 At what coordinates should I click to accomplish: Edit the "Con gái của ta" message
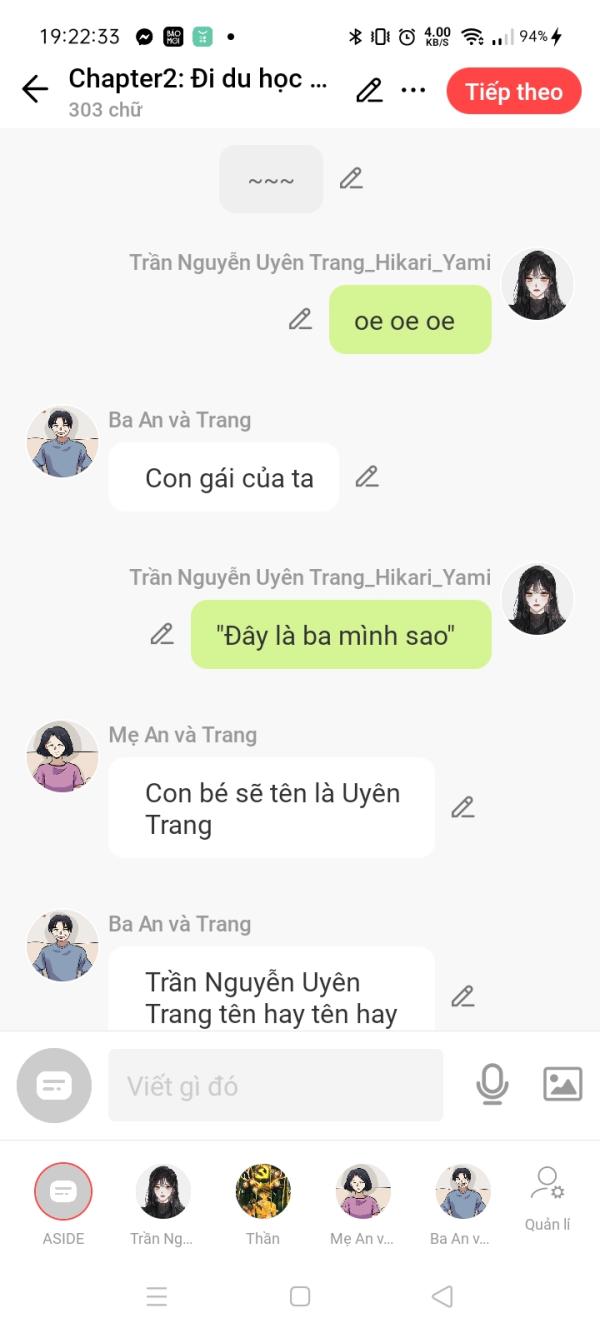tap(367, 477)
